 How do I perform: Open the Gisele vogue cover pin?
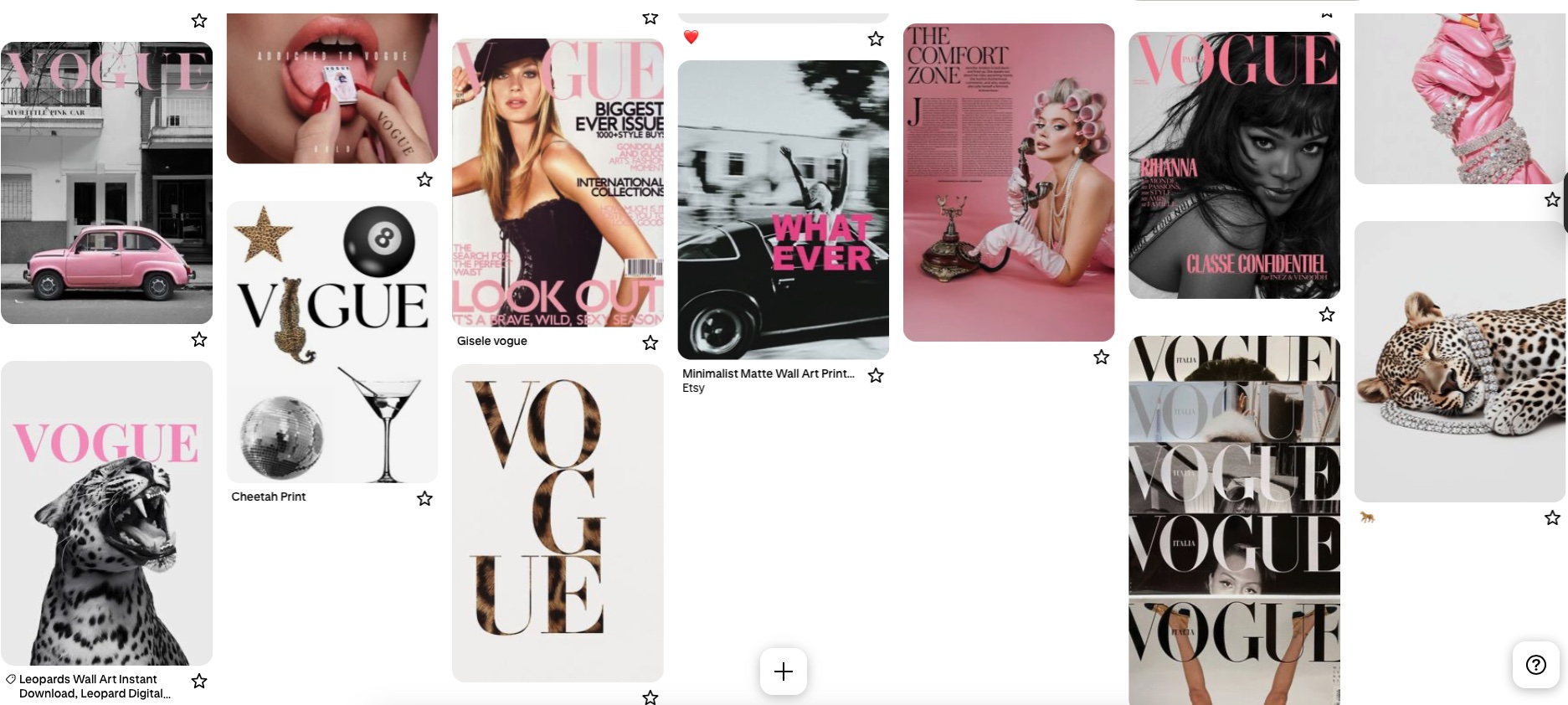[x=558, y=183]
